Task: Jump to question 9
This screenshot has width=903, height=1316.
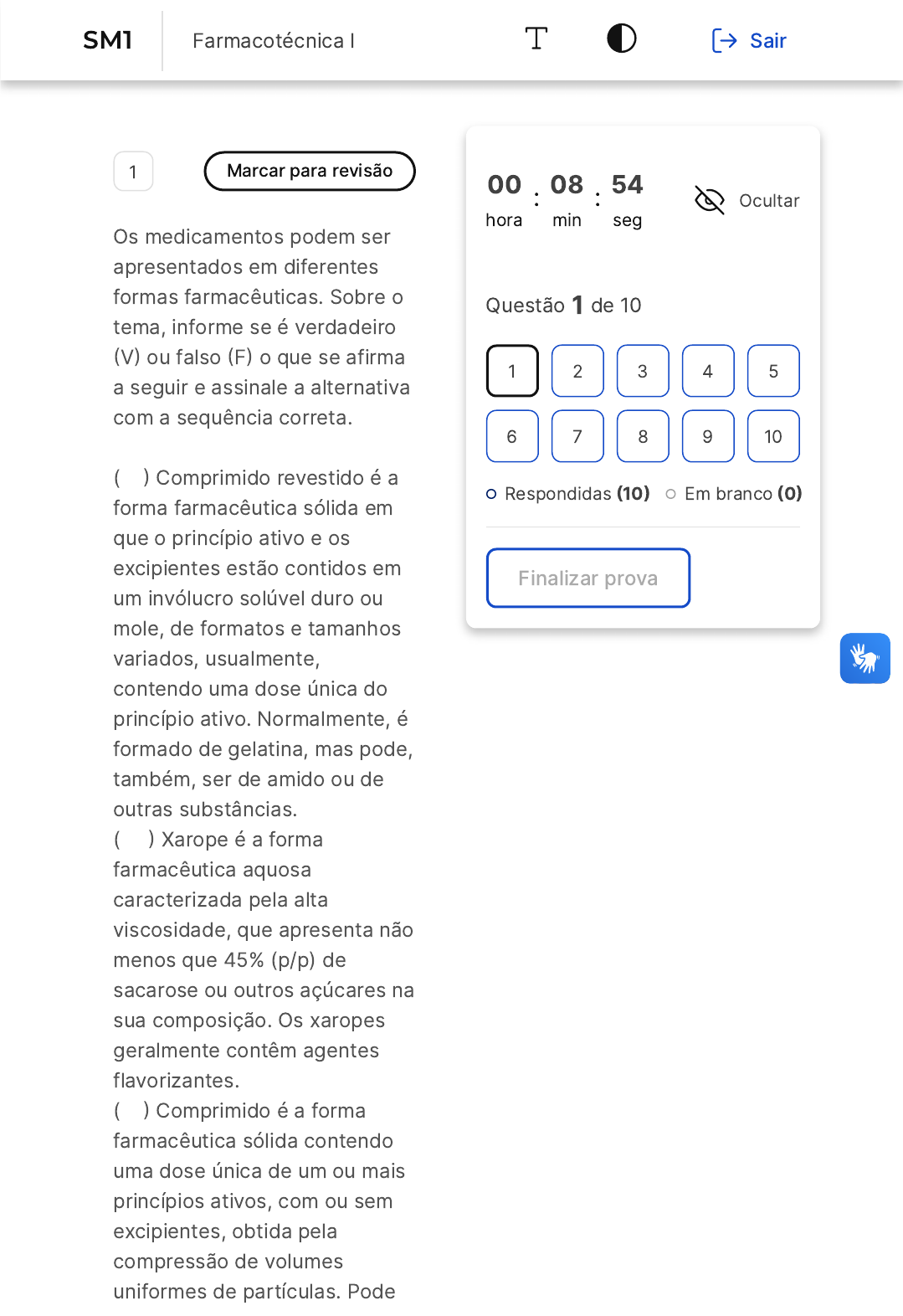Action: pyautogui.click(x=708, y=436)
